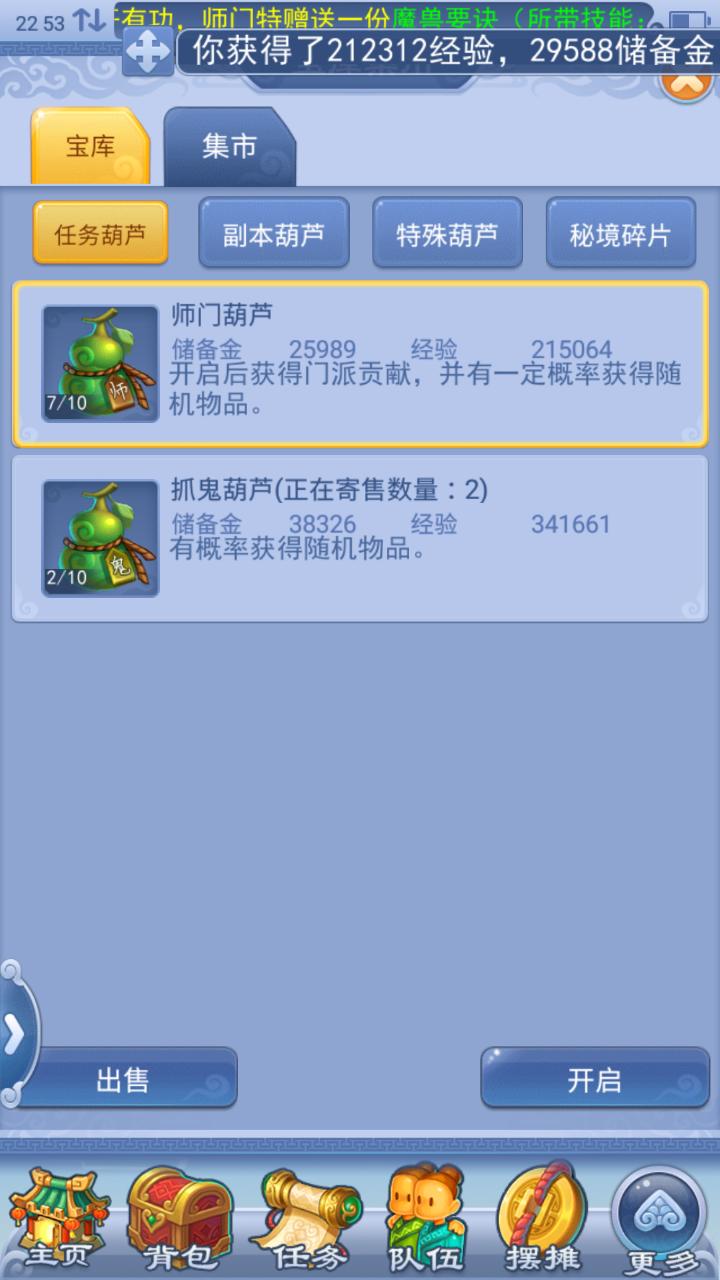Select the 师门葫芦 item
Image resolution: width=720 pixels, height=1280 pixels.
coord(360,364)
